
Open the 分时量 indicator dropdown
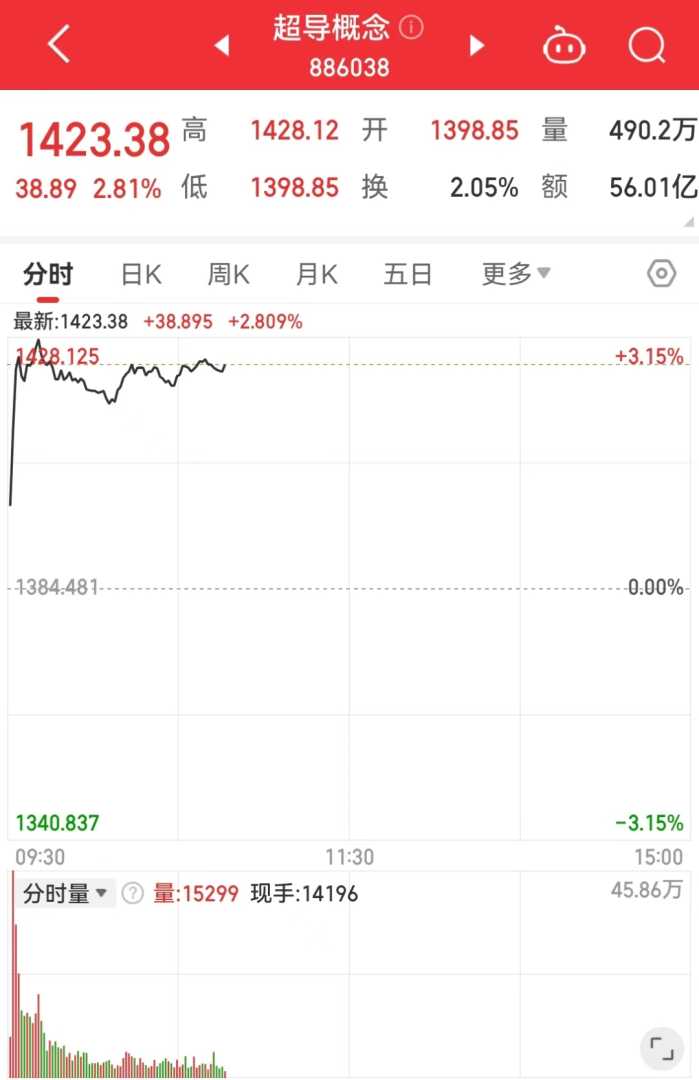click(x=67, y=893)
